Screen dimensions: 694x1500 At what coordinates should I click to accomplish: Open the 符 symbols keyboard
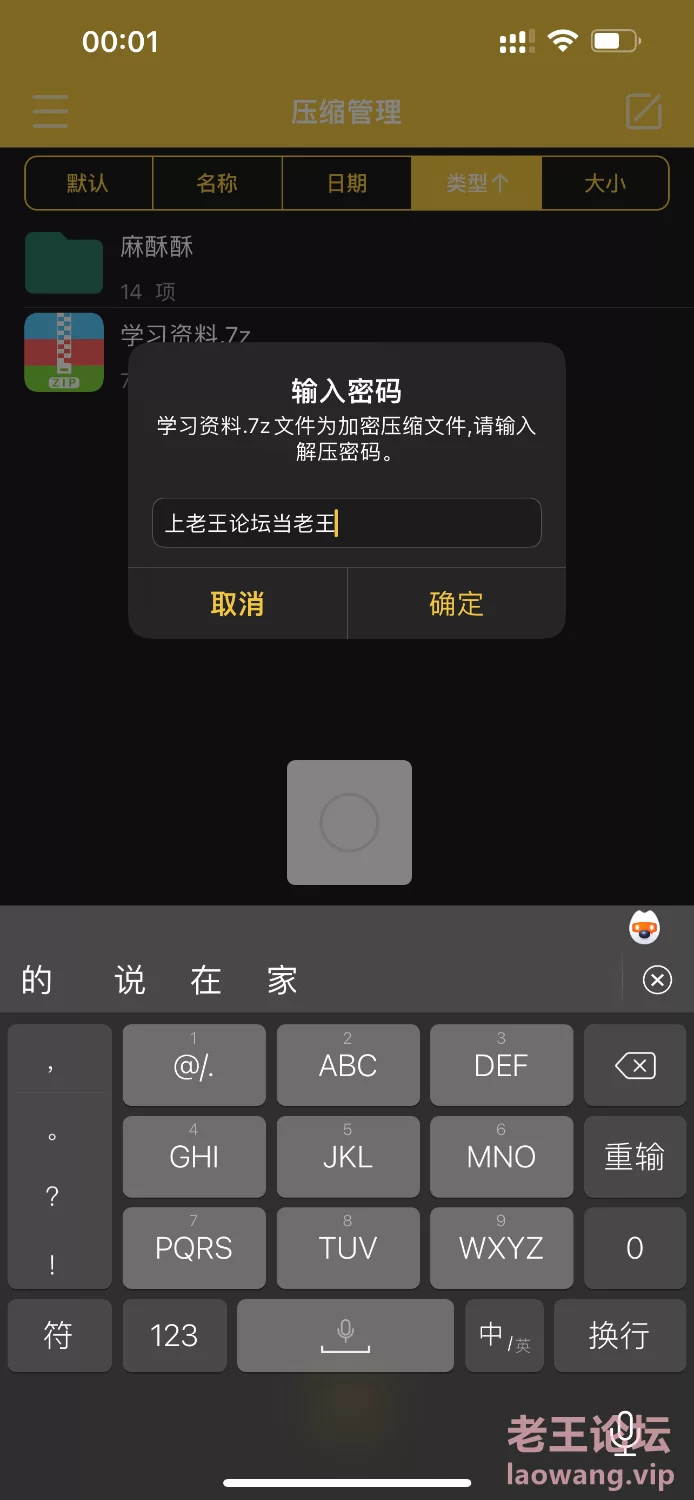(x=59, y=1335)
